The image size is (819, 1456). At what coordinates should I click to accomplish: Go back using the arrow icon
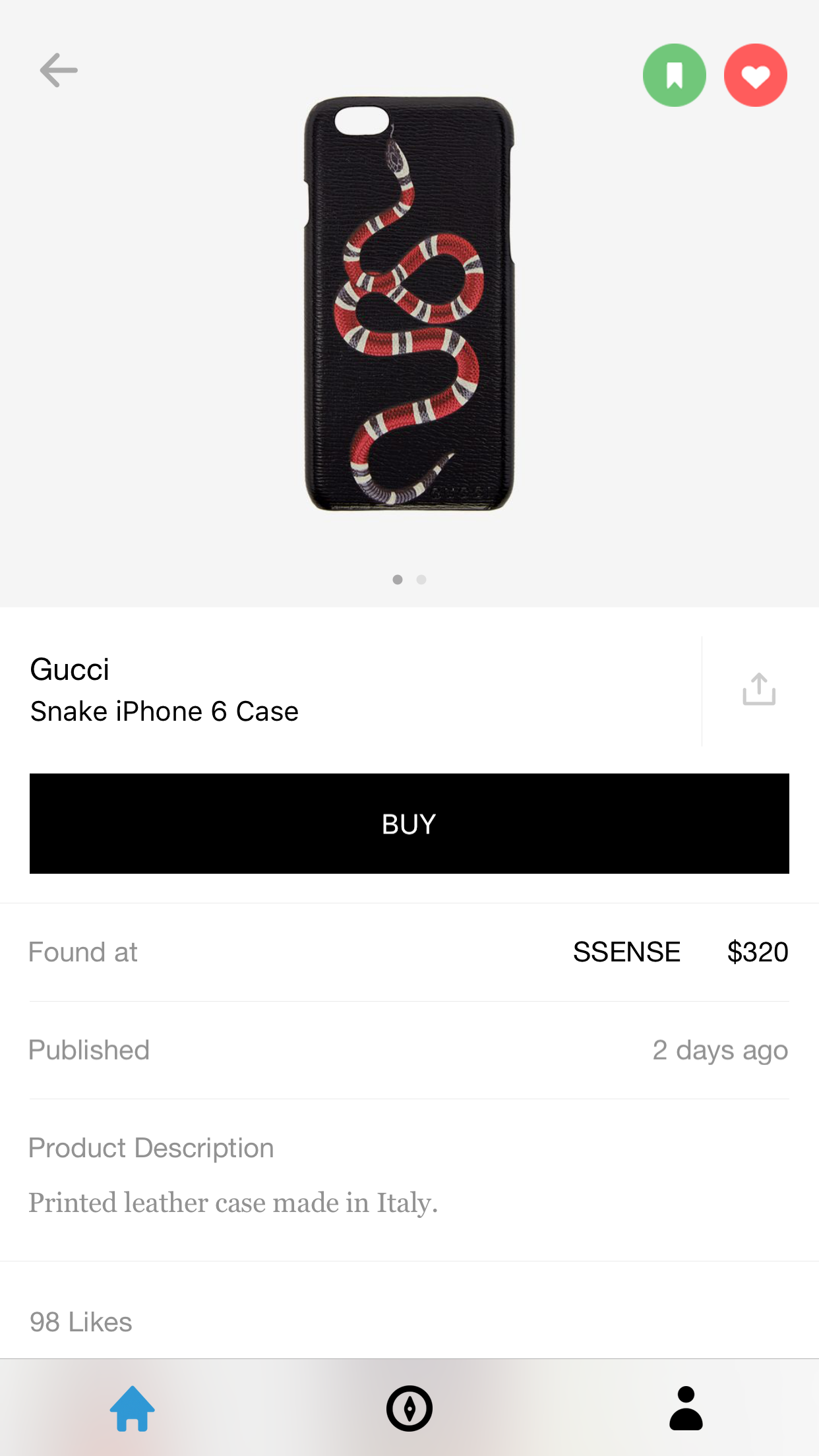point(59,71)
